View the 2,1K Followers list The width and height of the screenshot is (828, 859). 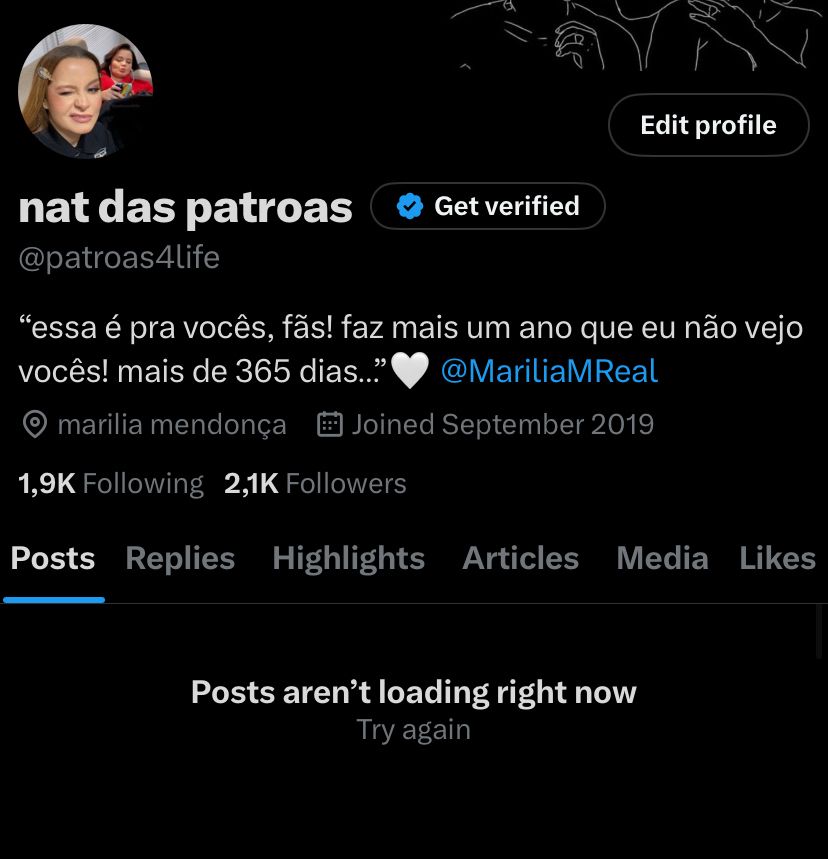(315, 483)
